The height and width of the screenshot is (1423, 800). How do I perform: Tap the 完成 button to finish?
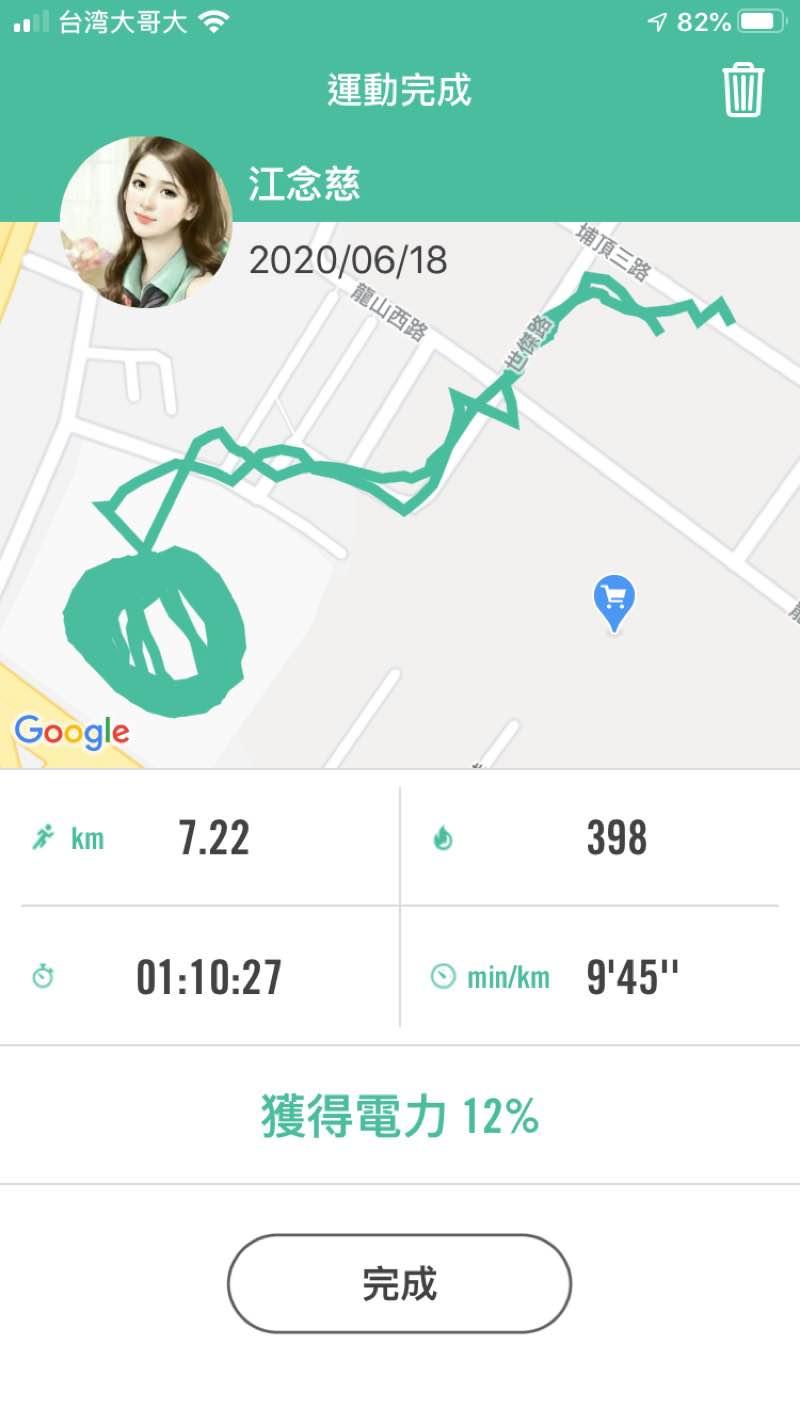coord(399,1283)
